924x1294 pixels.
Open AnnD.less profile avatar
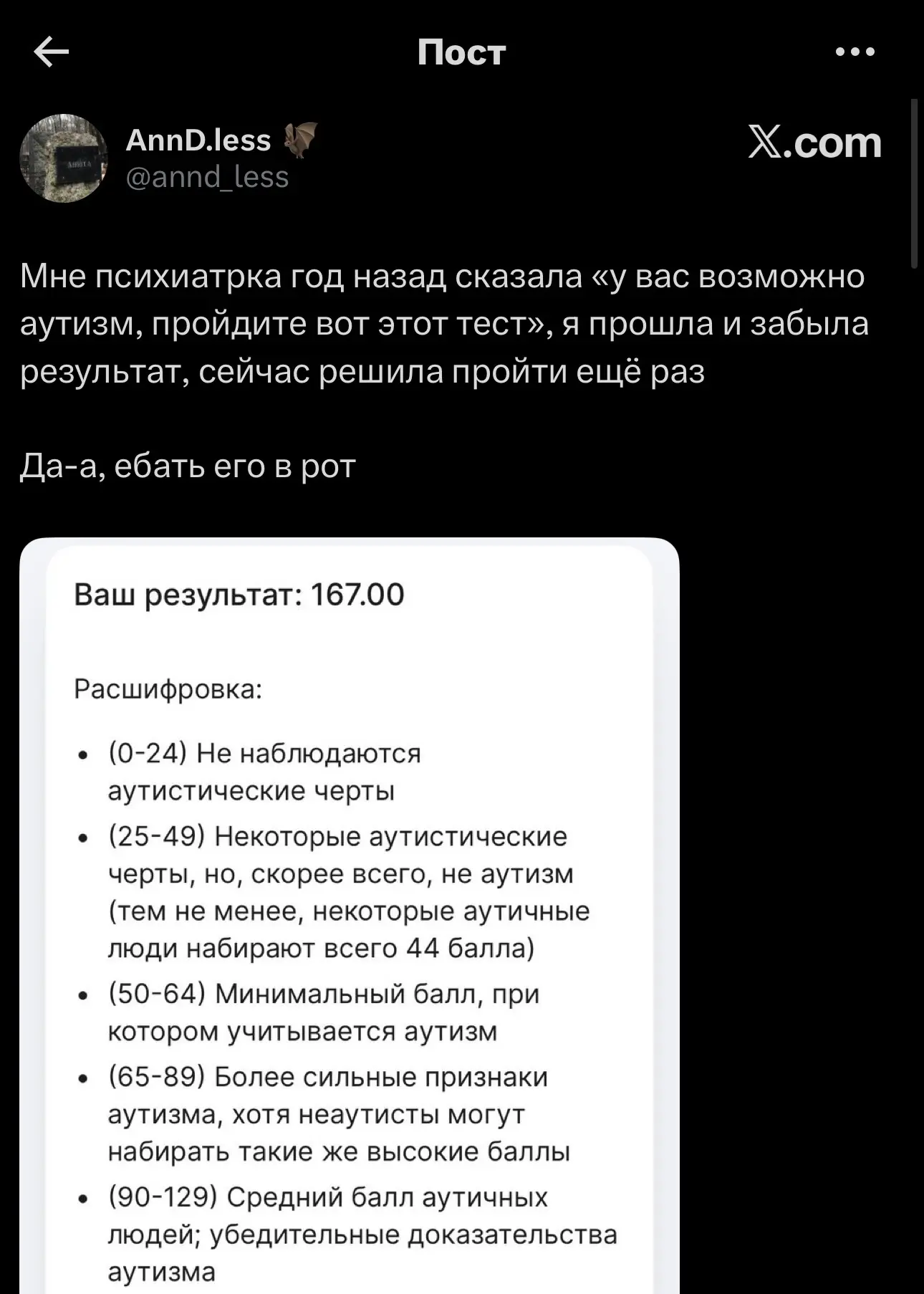pos(64,158)
